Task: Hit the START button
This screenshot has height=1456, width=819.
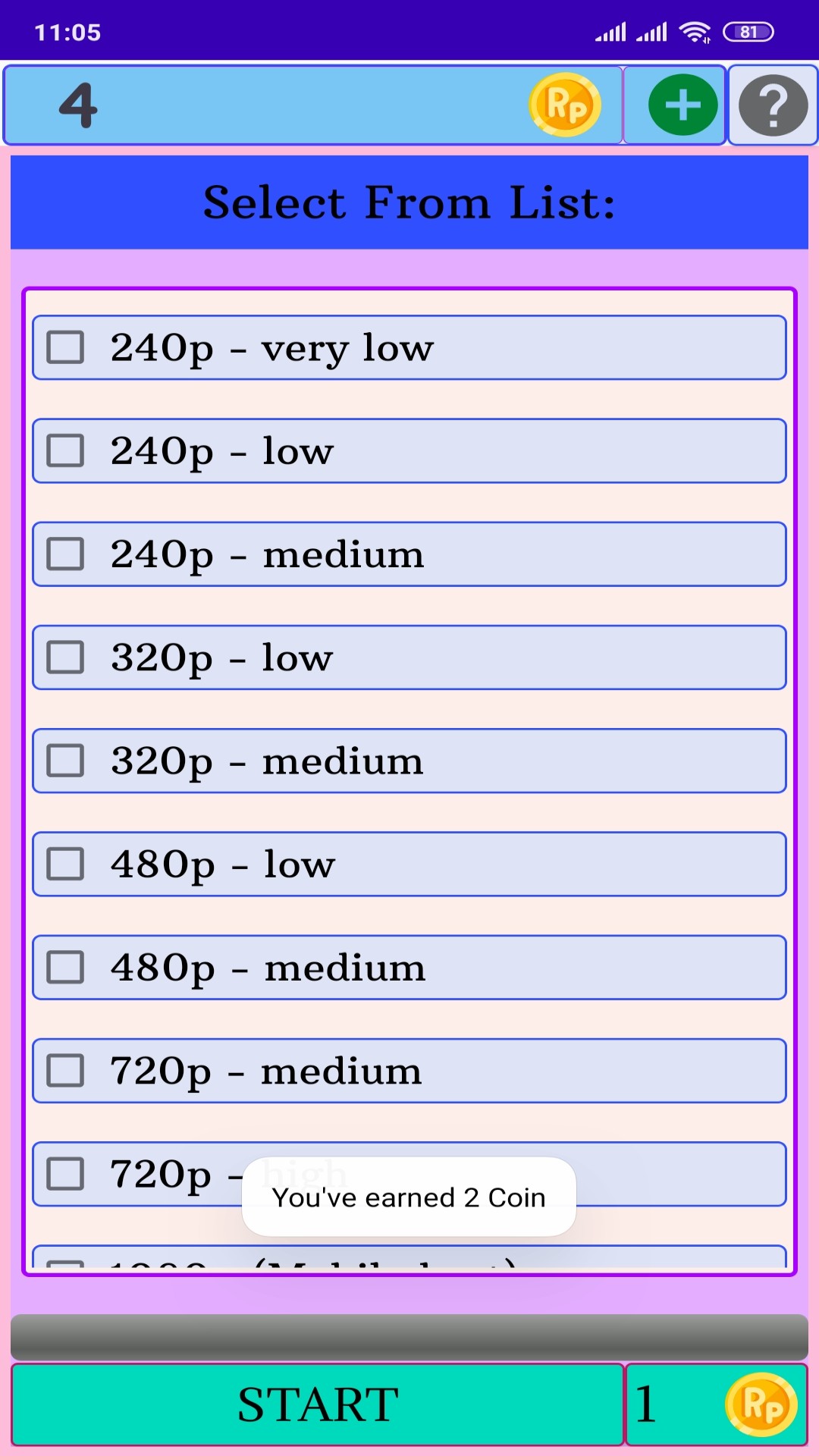Action: tap(318, 1404)
